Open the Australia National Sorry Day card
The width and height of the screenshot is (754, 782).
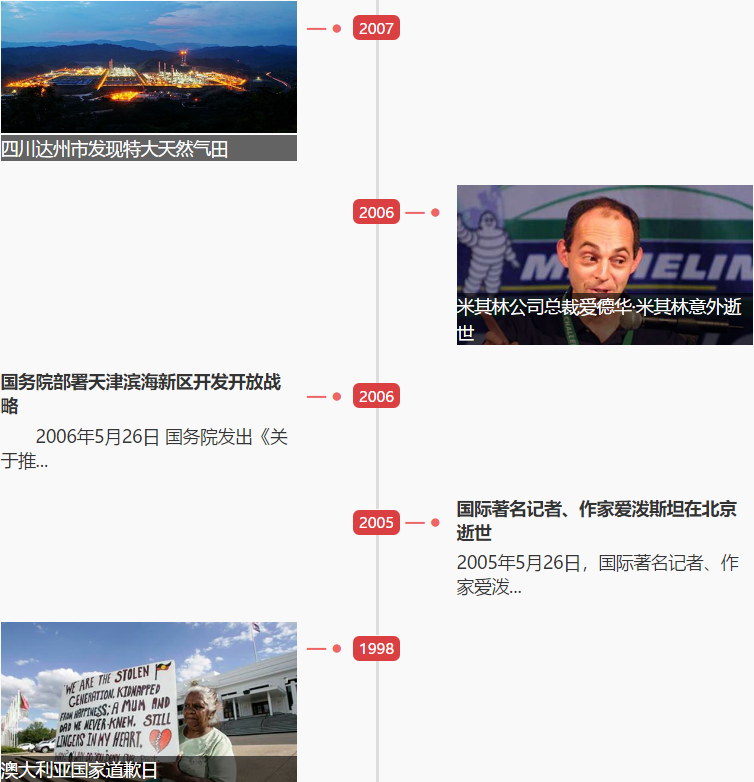[x=148, y=702]
